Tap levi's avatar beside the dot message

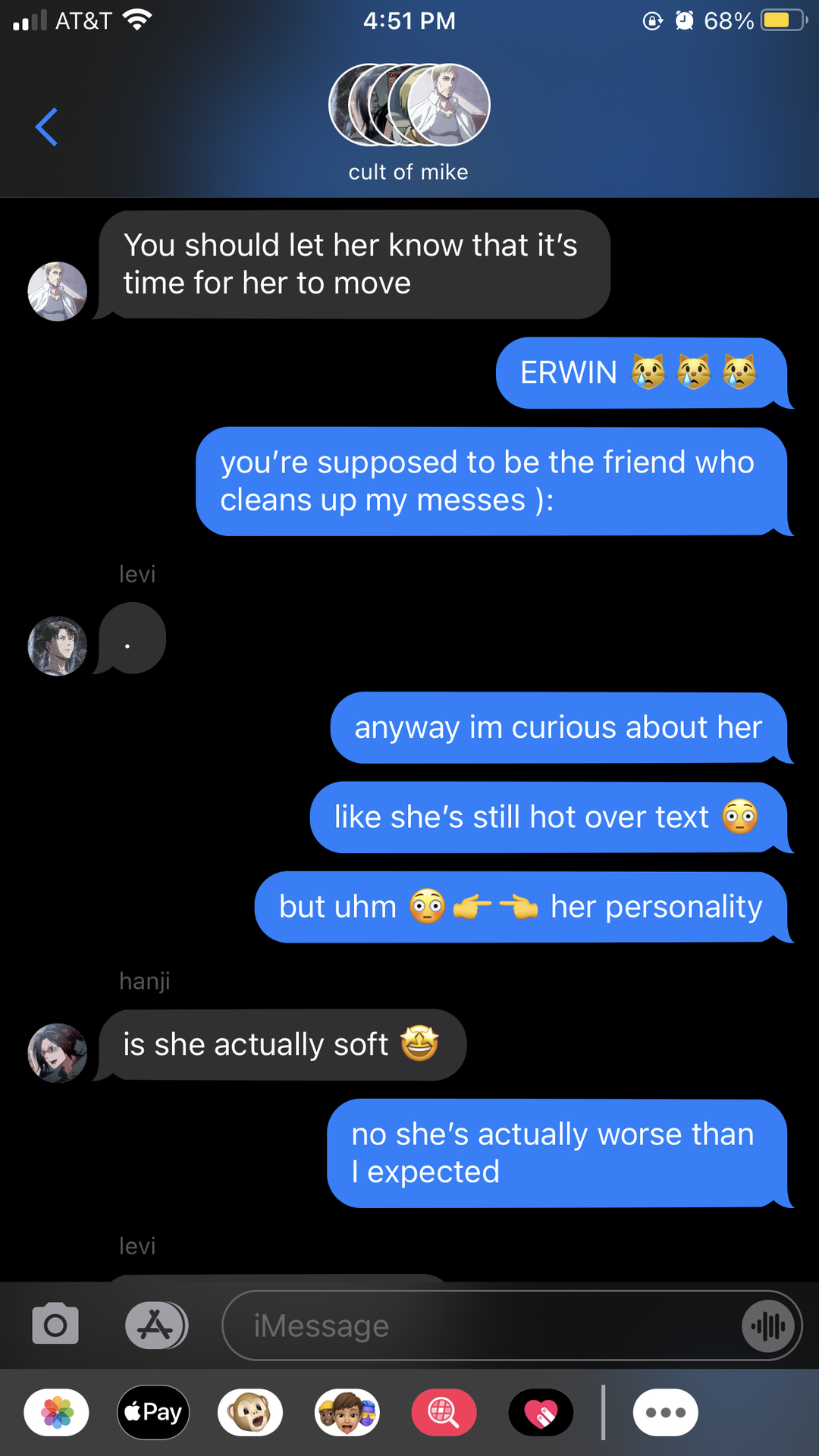[x=58, y=646]
